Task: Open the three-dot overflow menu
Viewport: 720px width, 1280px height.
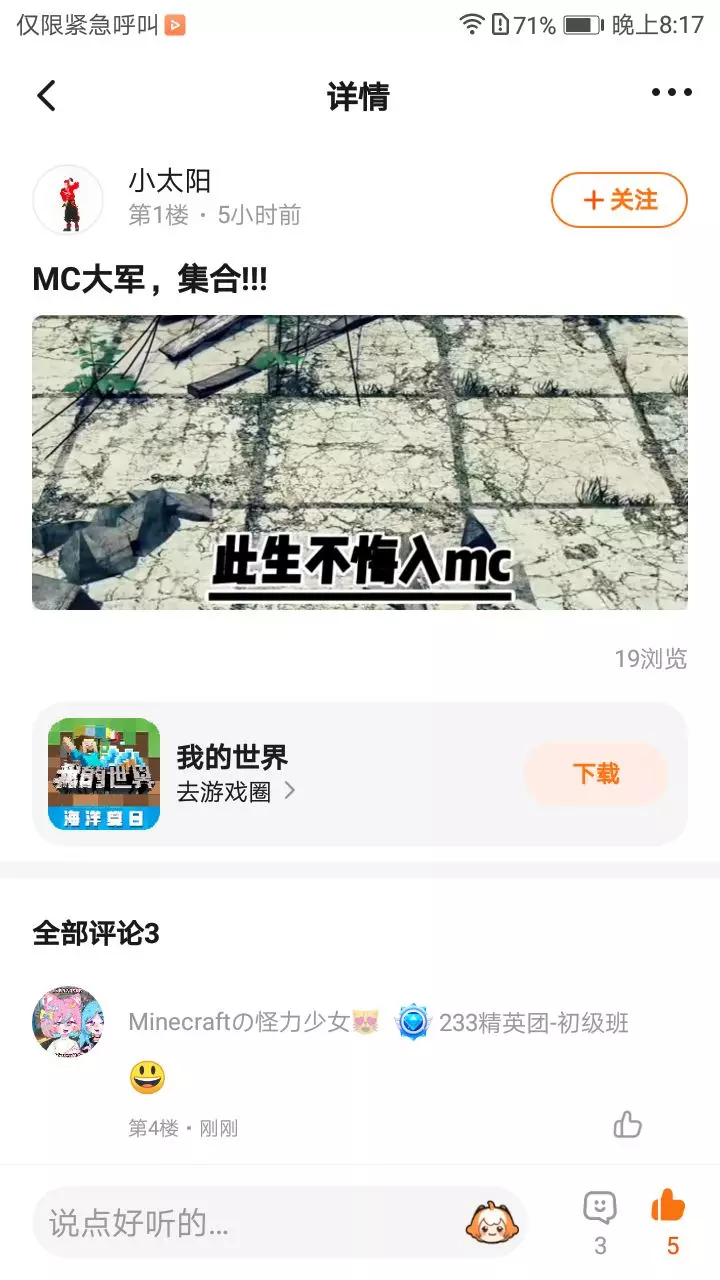Action: 671,93
